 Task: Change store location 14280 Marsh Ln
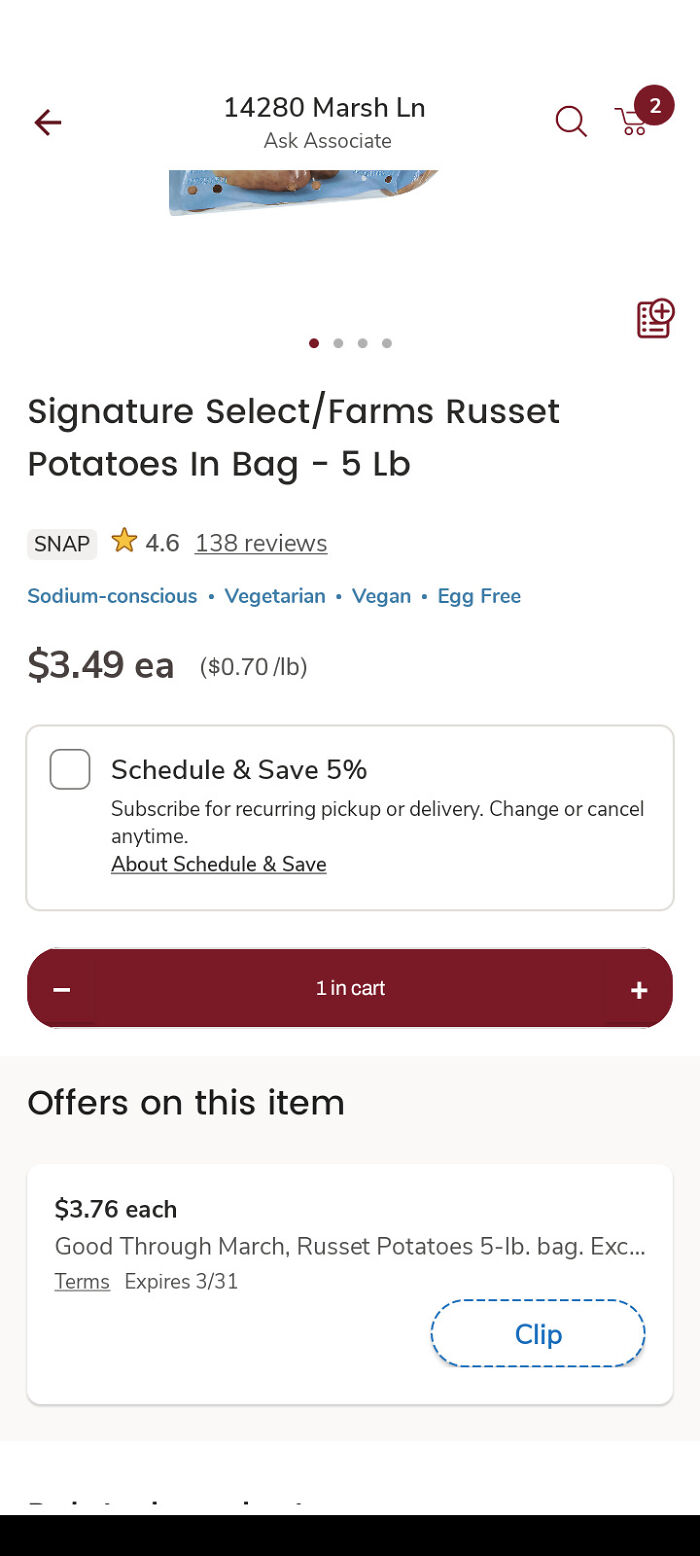pos(324,108)
